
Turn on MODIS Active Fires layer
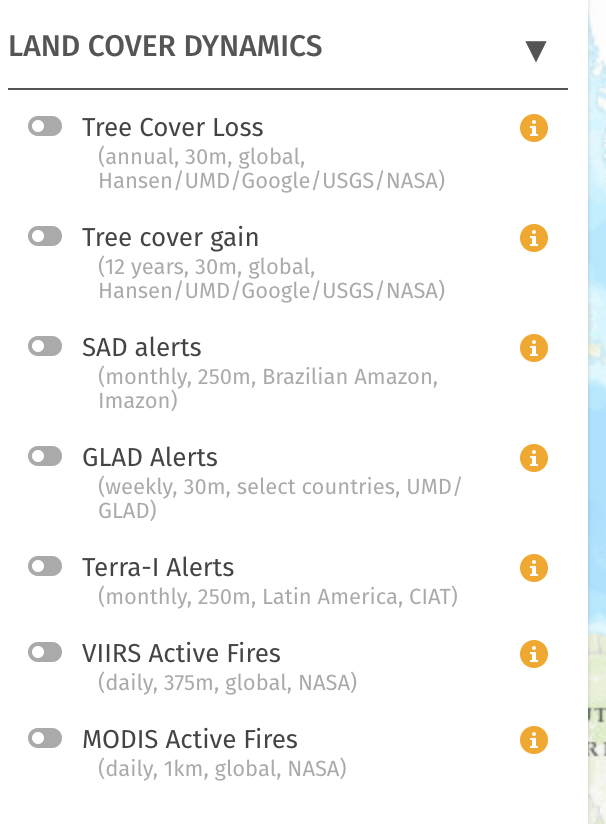(x=46, y=739)
